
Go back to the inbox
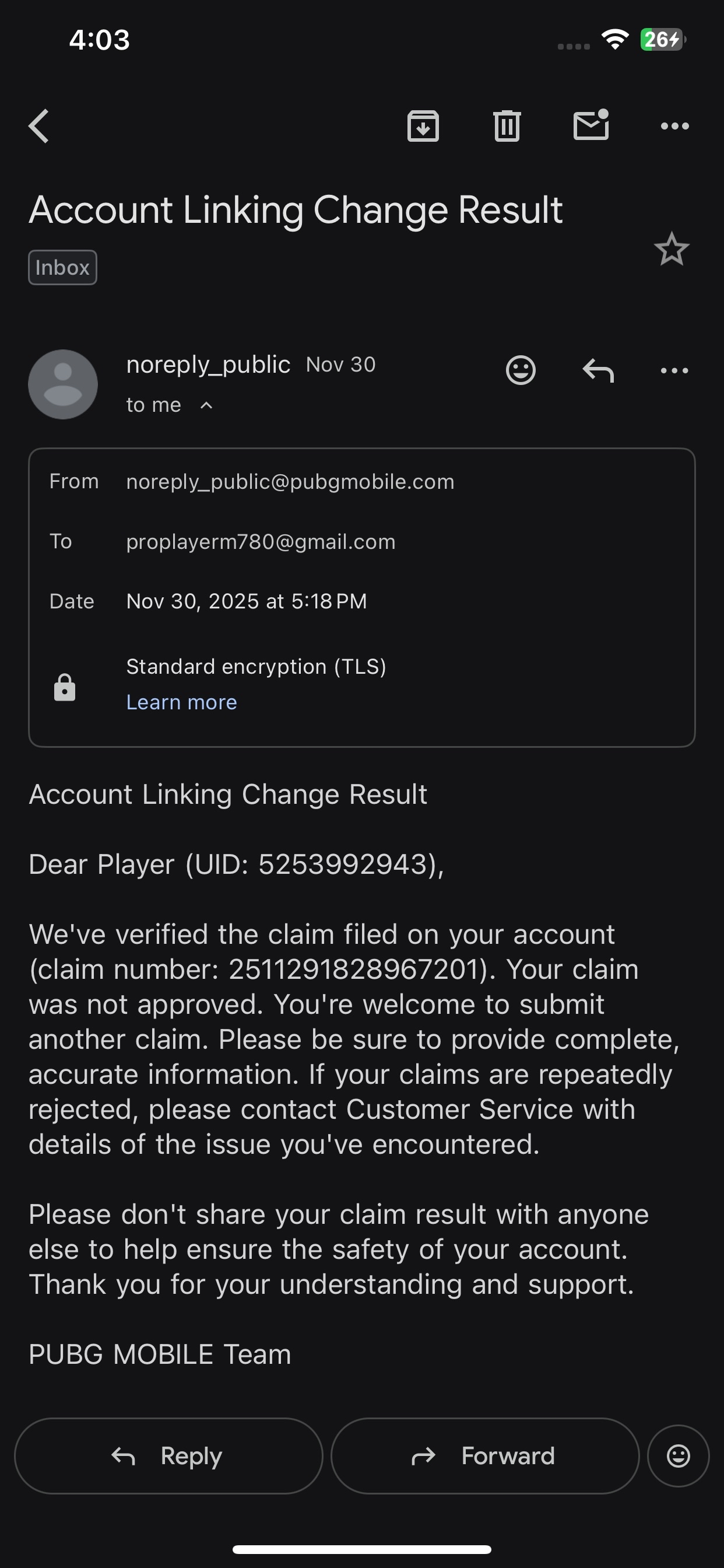[39, 126]
